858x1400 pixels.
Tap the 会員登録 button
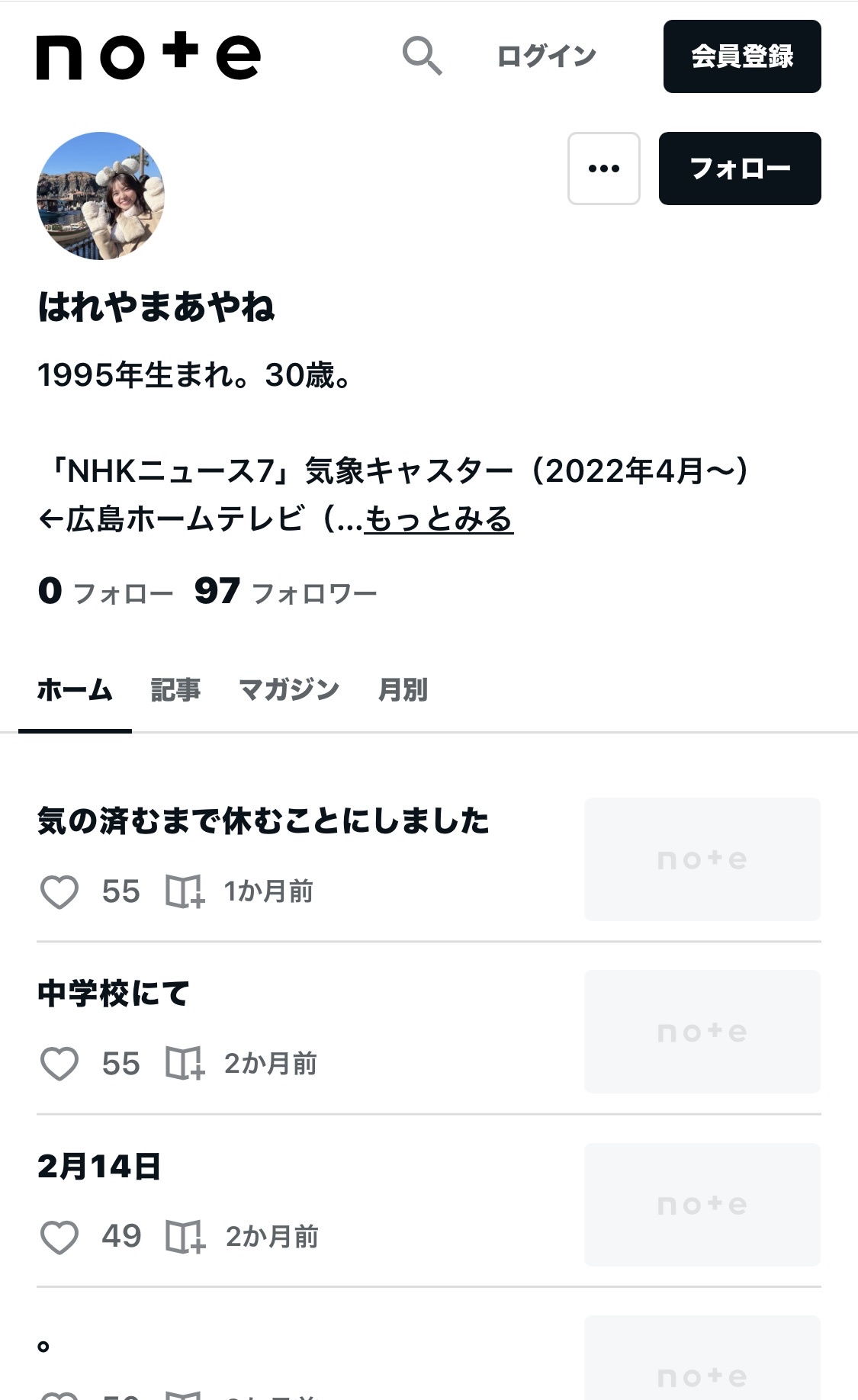(x=742, y=56)
